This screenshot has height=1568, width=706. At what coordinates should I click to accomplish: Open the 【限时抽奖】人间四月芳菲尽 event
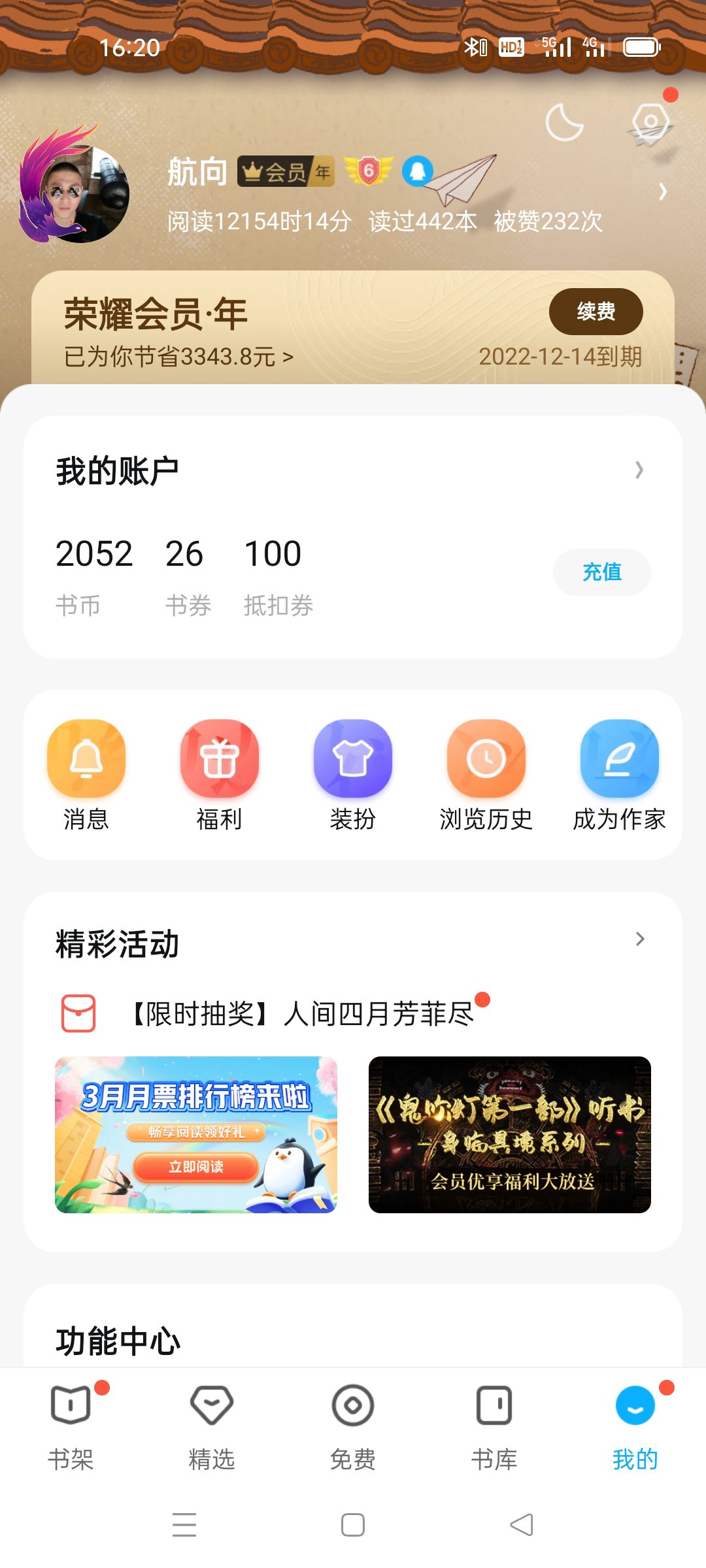pyautogui.click(x=302, y=1014)
